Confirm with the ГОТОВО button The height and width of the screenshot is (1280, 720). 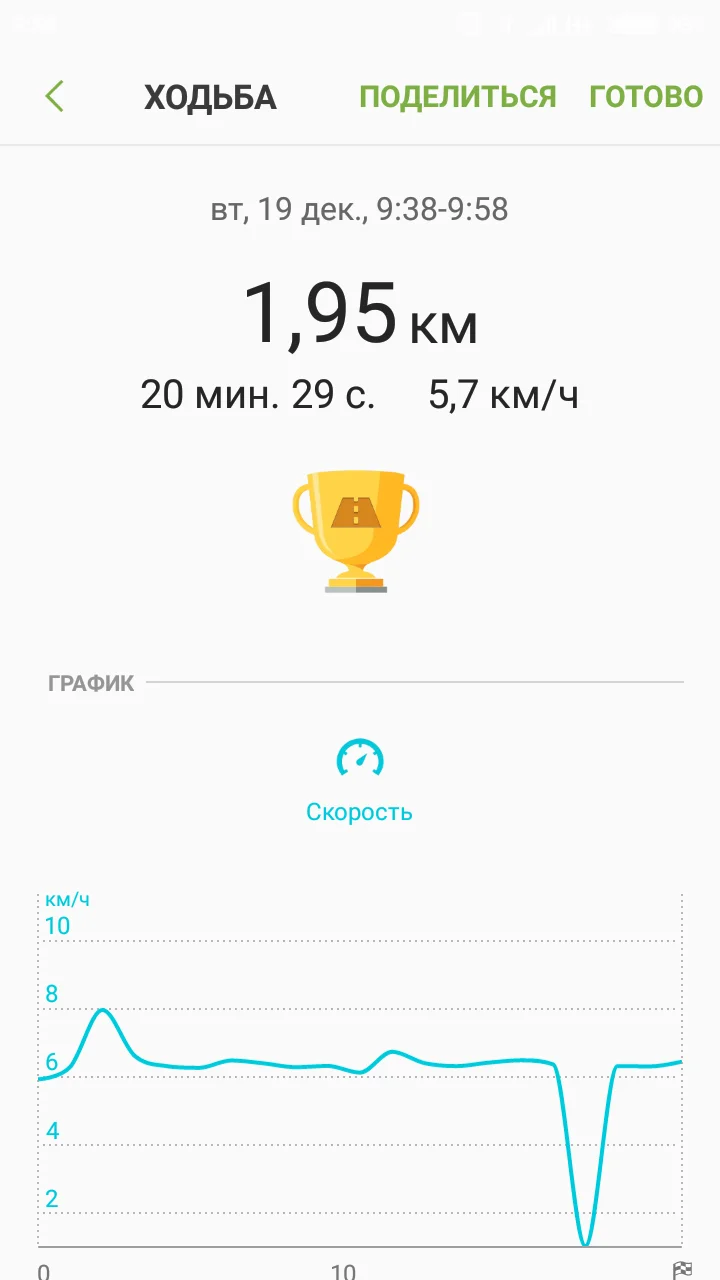(x=646, y=97)
